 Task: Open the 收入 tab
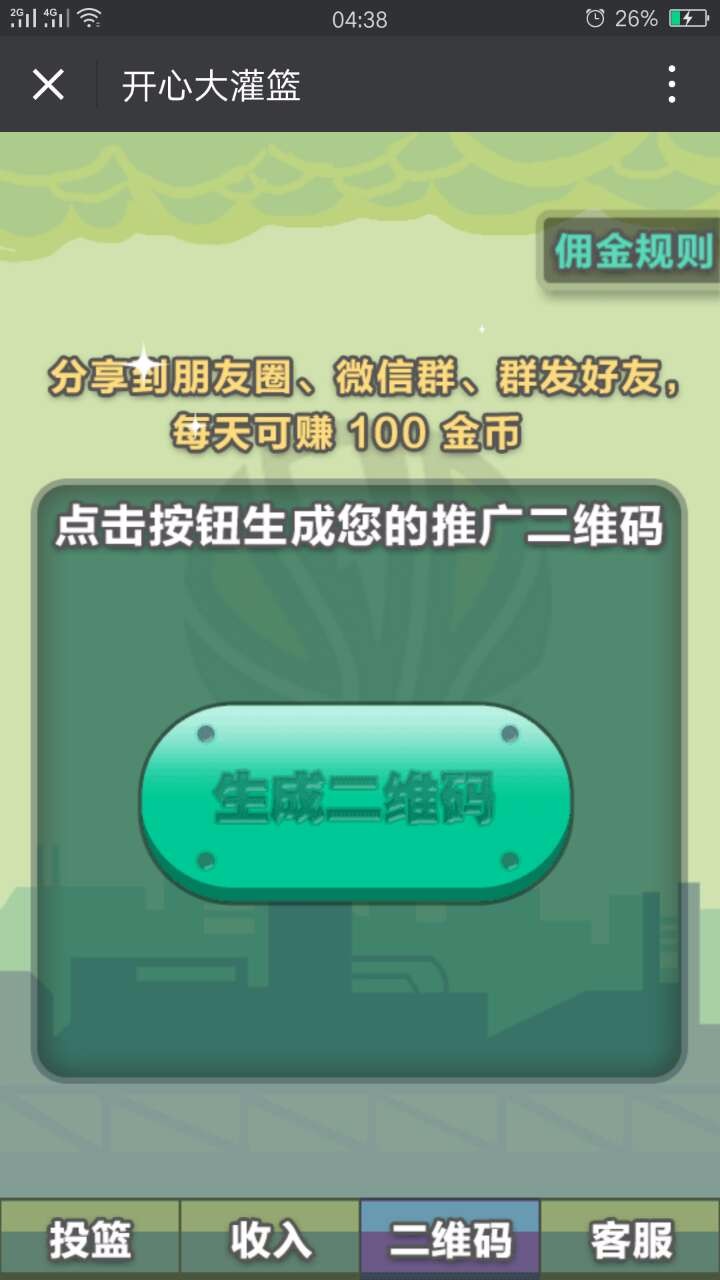(x=270, y=1240)
